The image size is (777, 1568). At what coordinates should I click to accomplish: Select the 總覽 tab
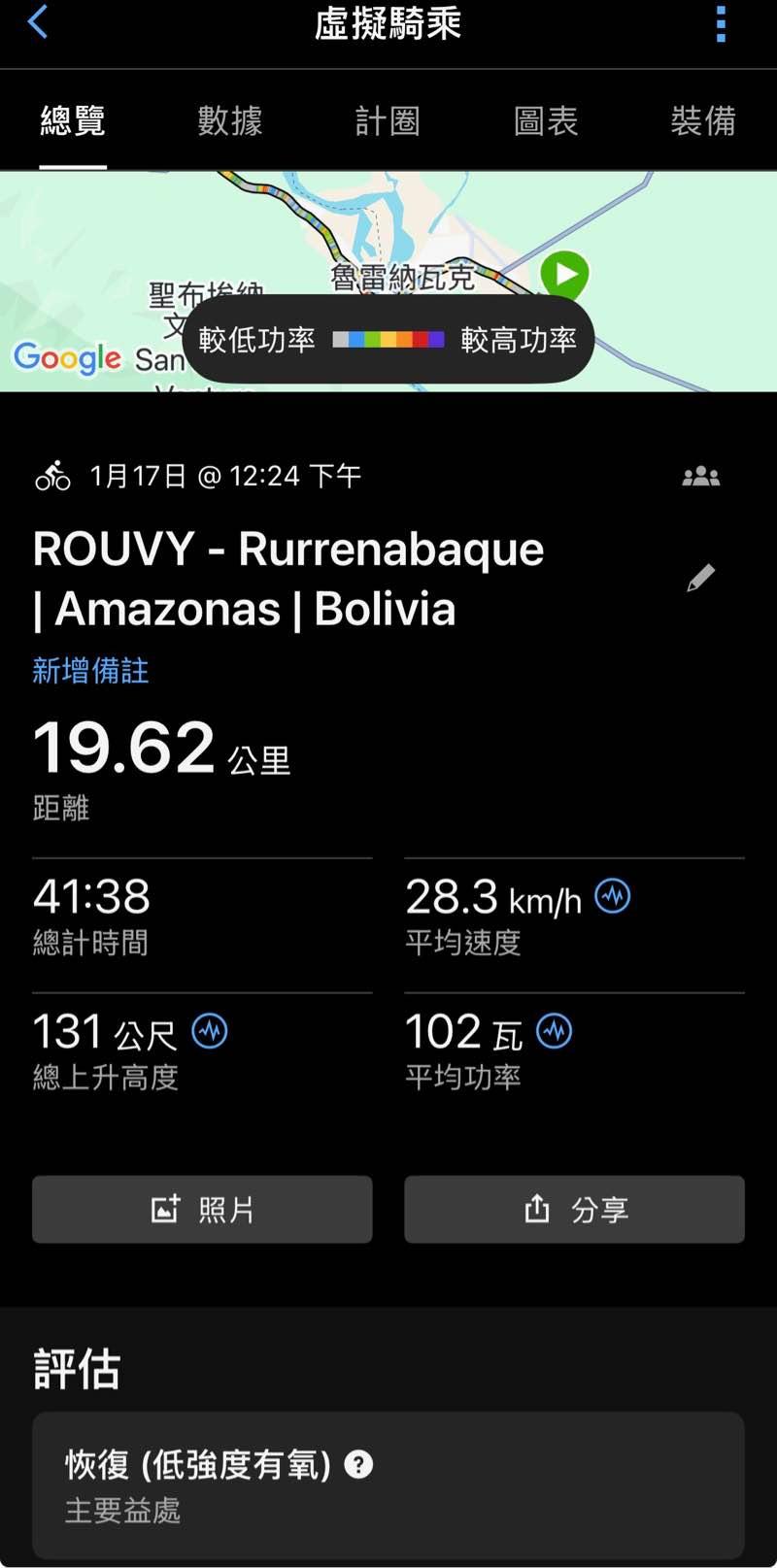(x=73, y=121)
